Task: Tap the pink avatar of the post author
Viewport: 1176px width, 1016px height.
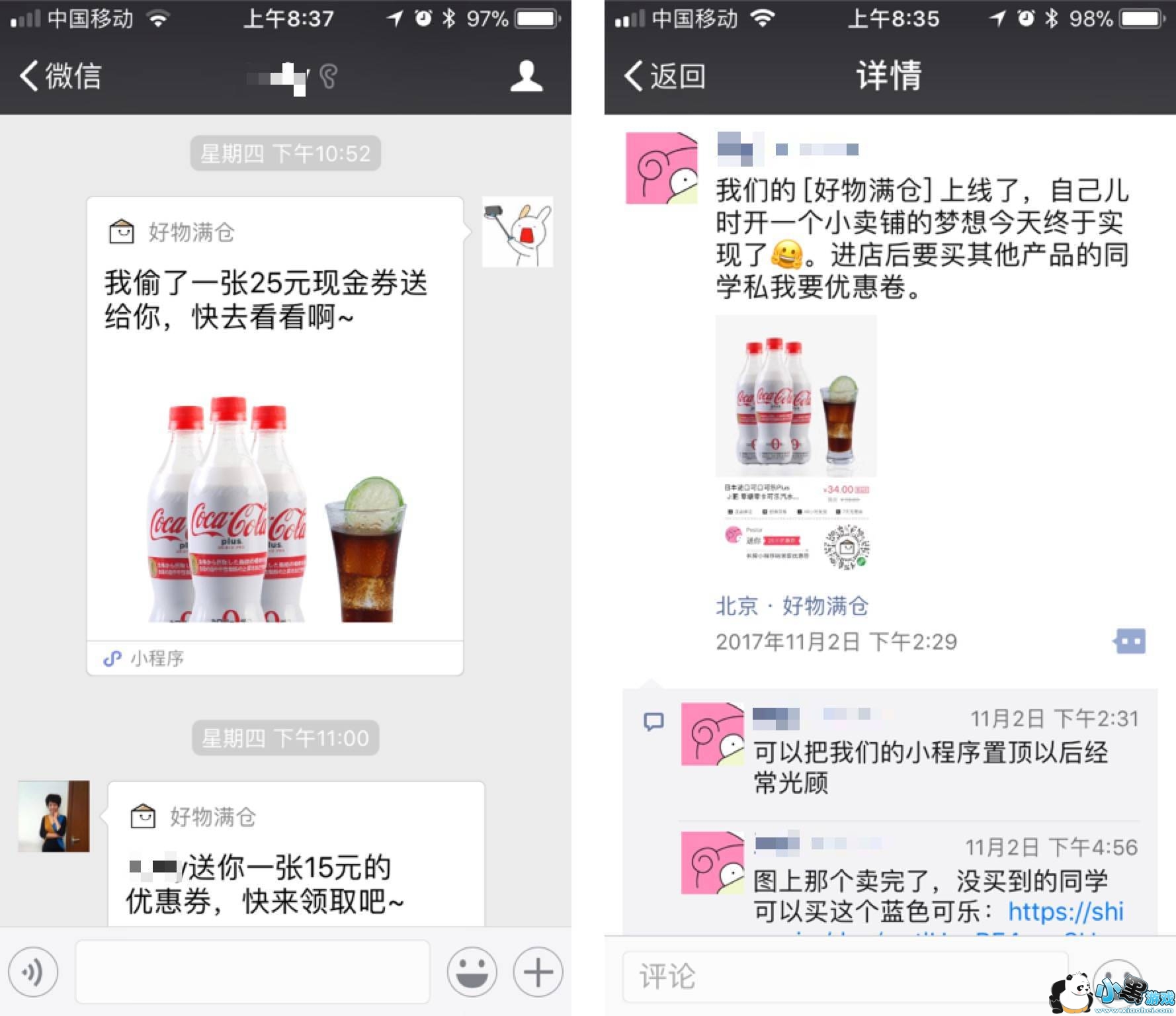Action: (x=661, y=168)
